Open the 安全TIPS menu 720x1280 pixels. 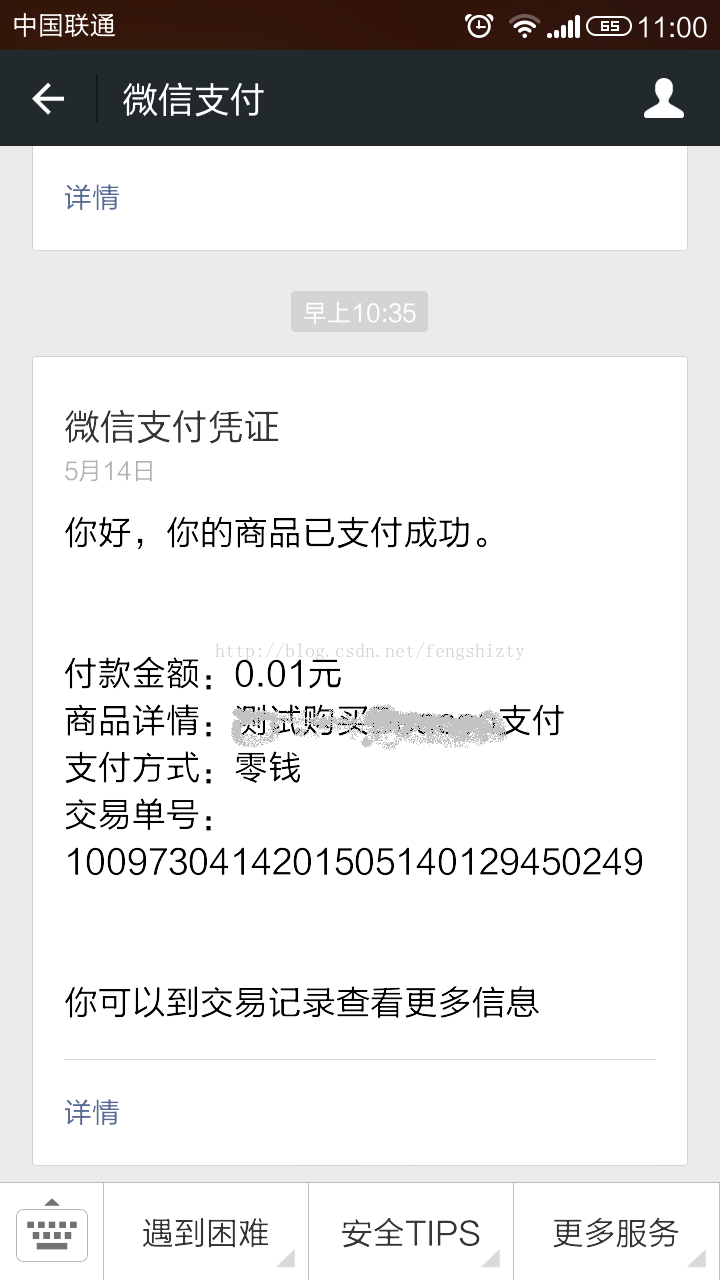(410, 1233)
